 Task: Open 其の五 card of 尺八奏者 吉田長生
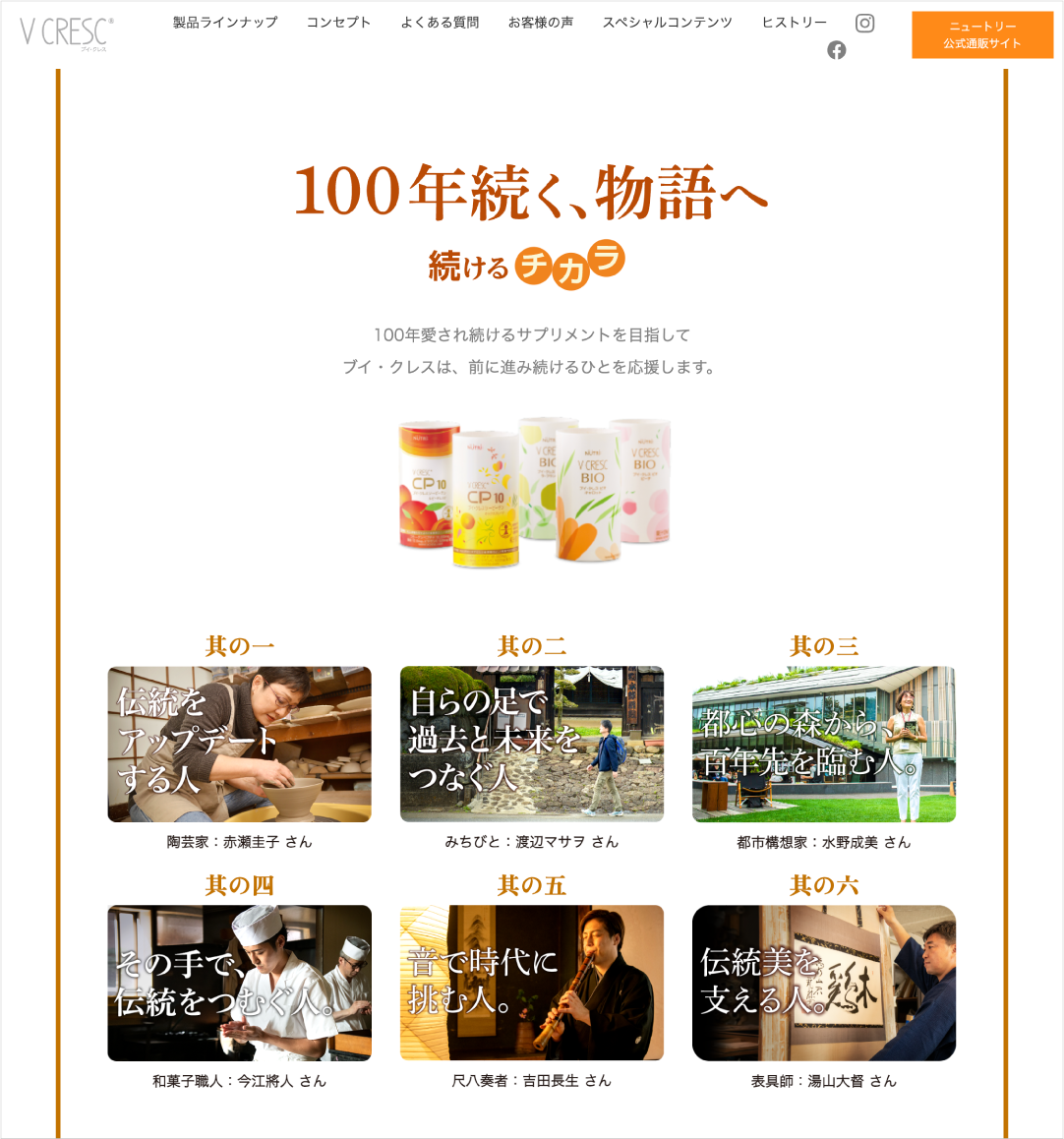531,983
